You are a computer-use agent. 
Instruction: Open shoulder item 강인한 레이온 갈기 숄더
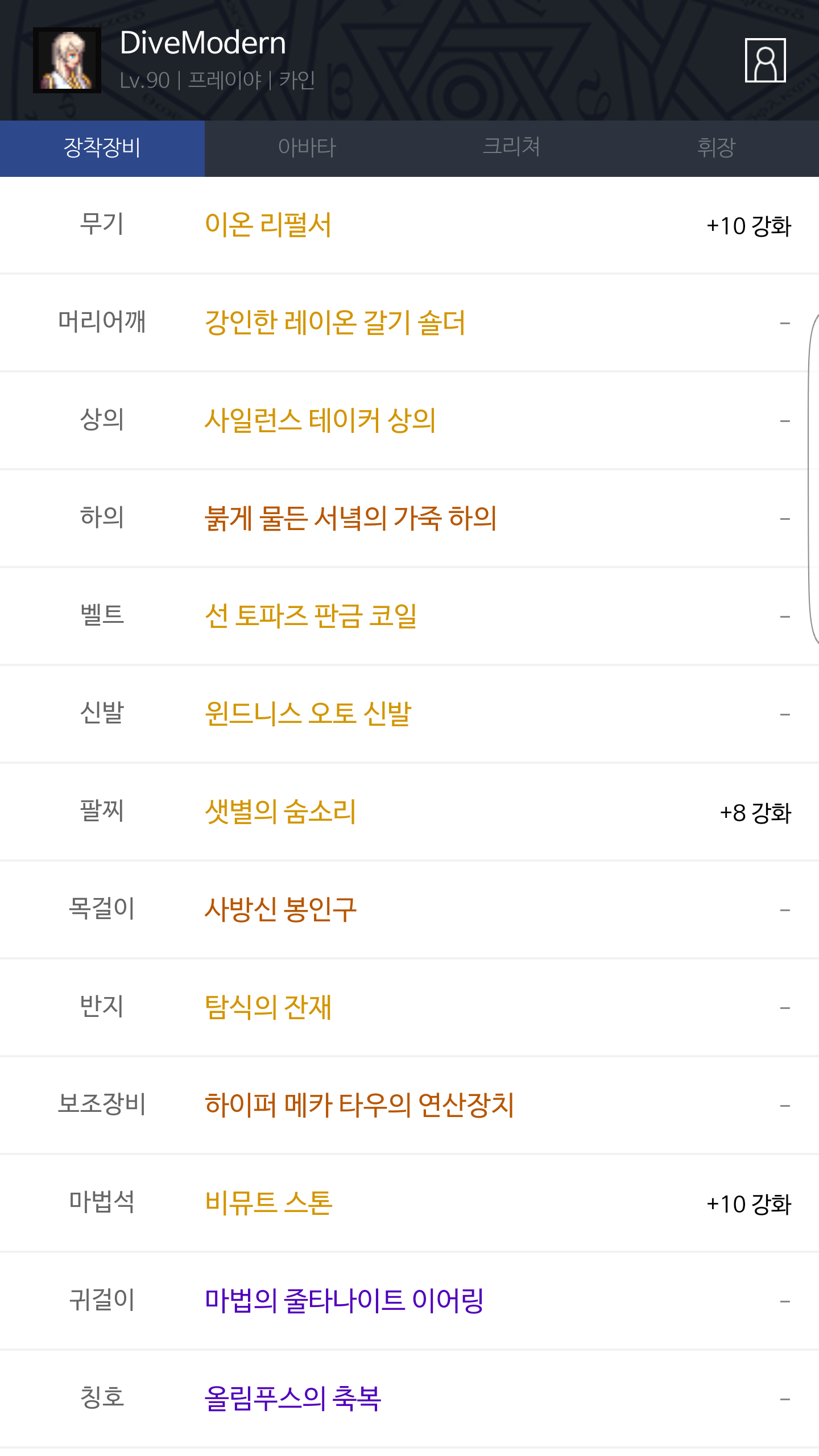pyautogui.click(x=335, y=323)
